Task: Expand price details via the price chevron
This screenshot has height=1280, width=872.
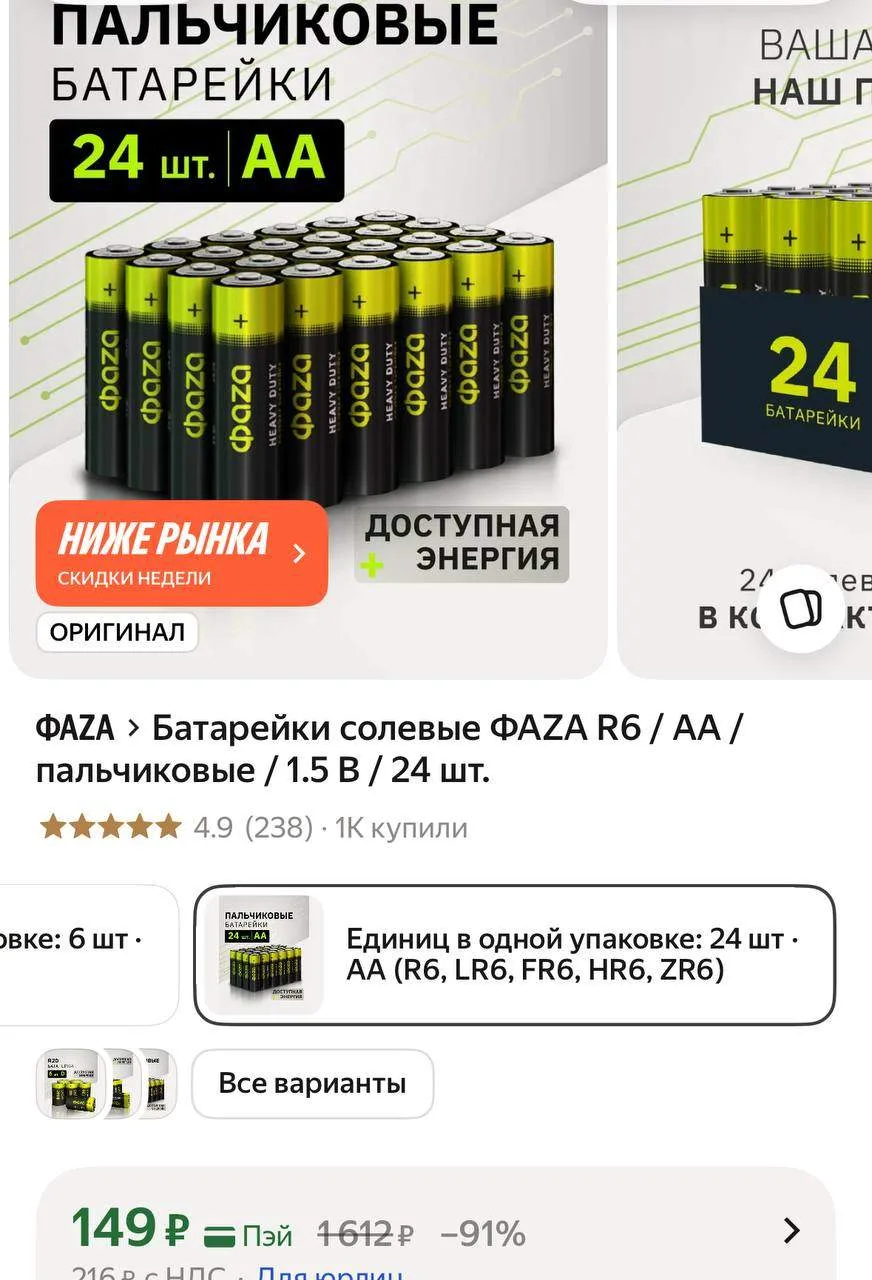Action: (791, 1230)
